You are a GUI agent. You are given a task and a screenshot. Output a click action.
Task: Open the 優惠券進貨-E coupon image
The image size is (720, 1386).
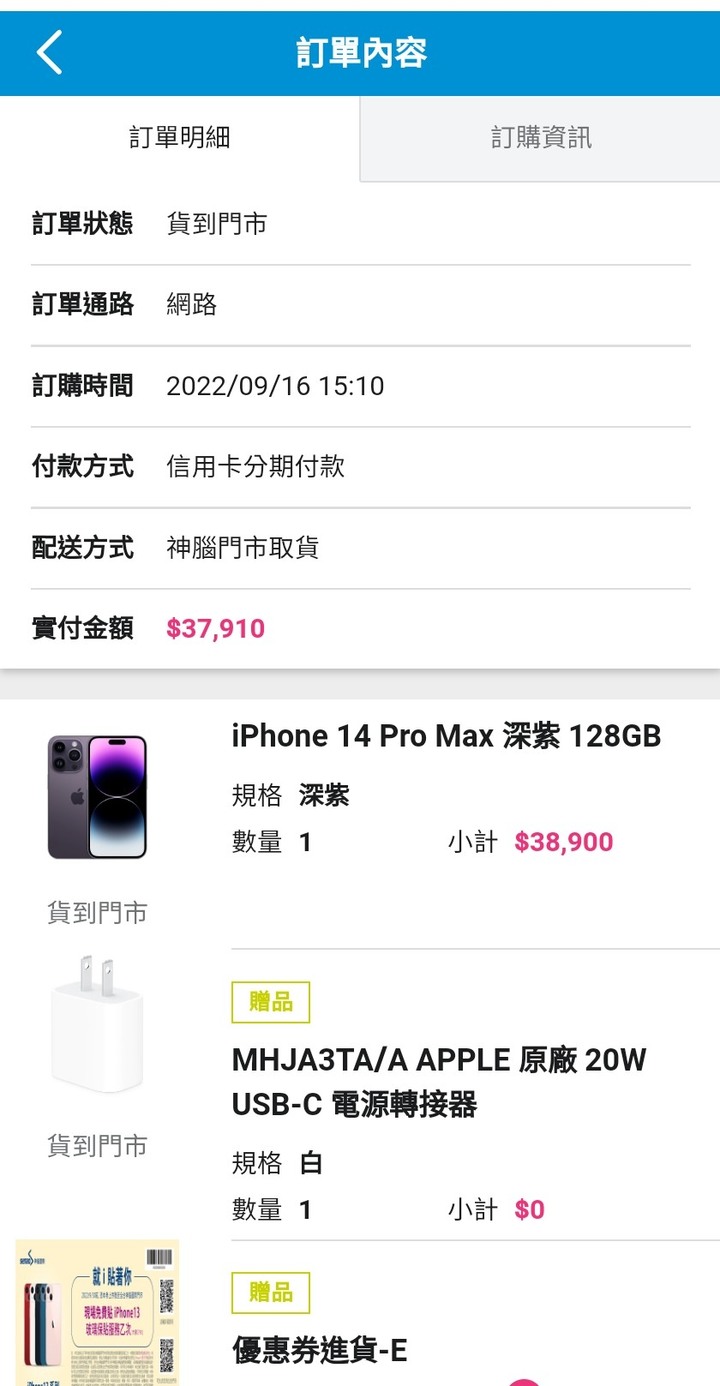[x=97, y=1312]
